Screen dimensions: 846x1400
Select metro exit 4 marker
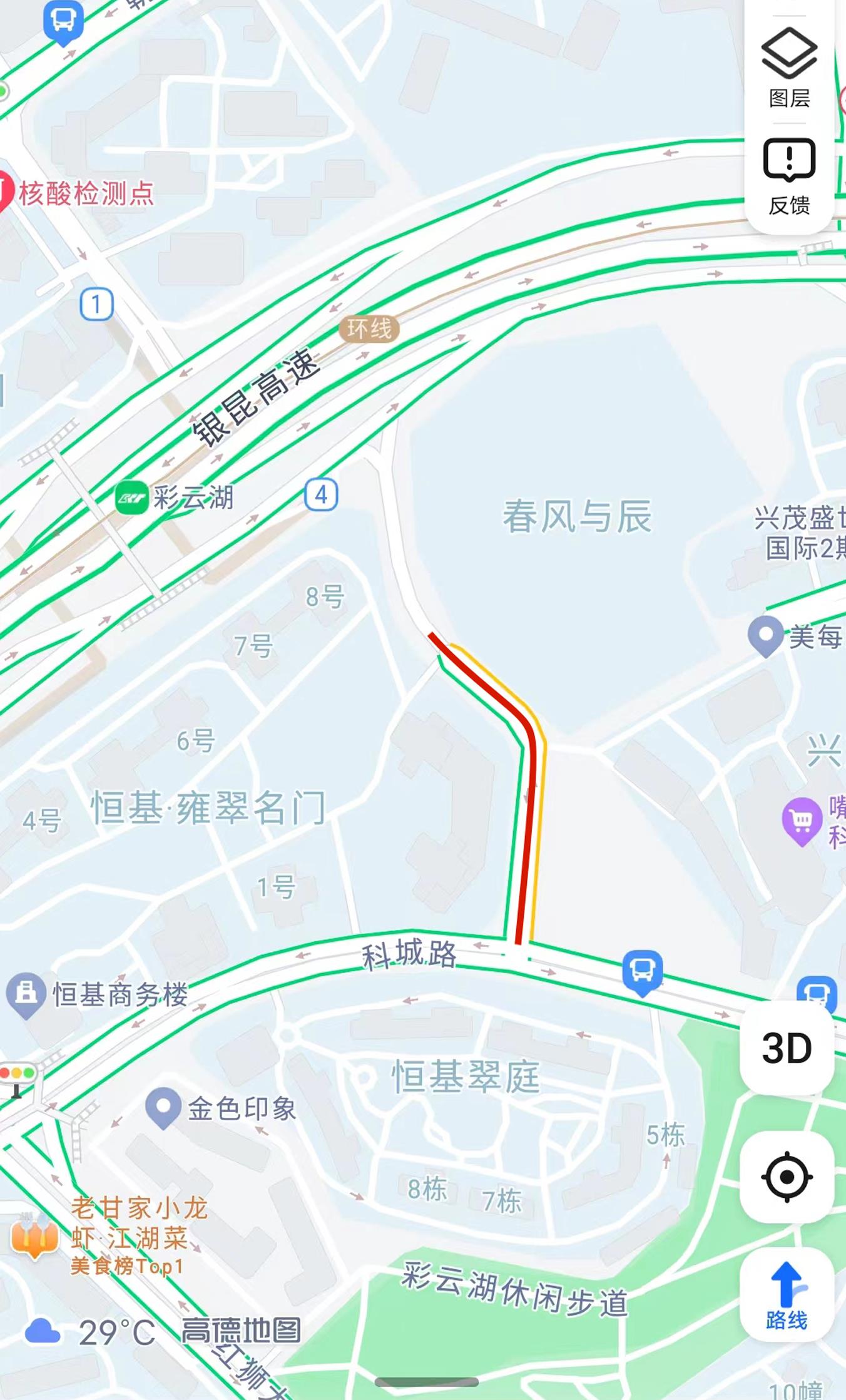(321, 494)
